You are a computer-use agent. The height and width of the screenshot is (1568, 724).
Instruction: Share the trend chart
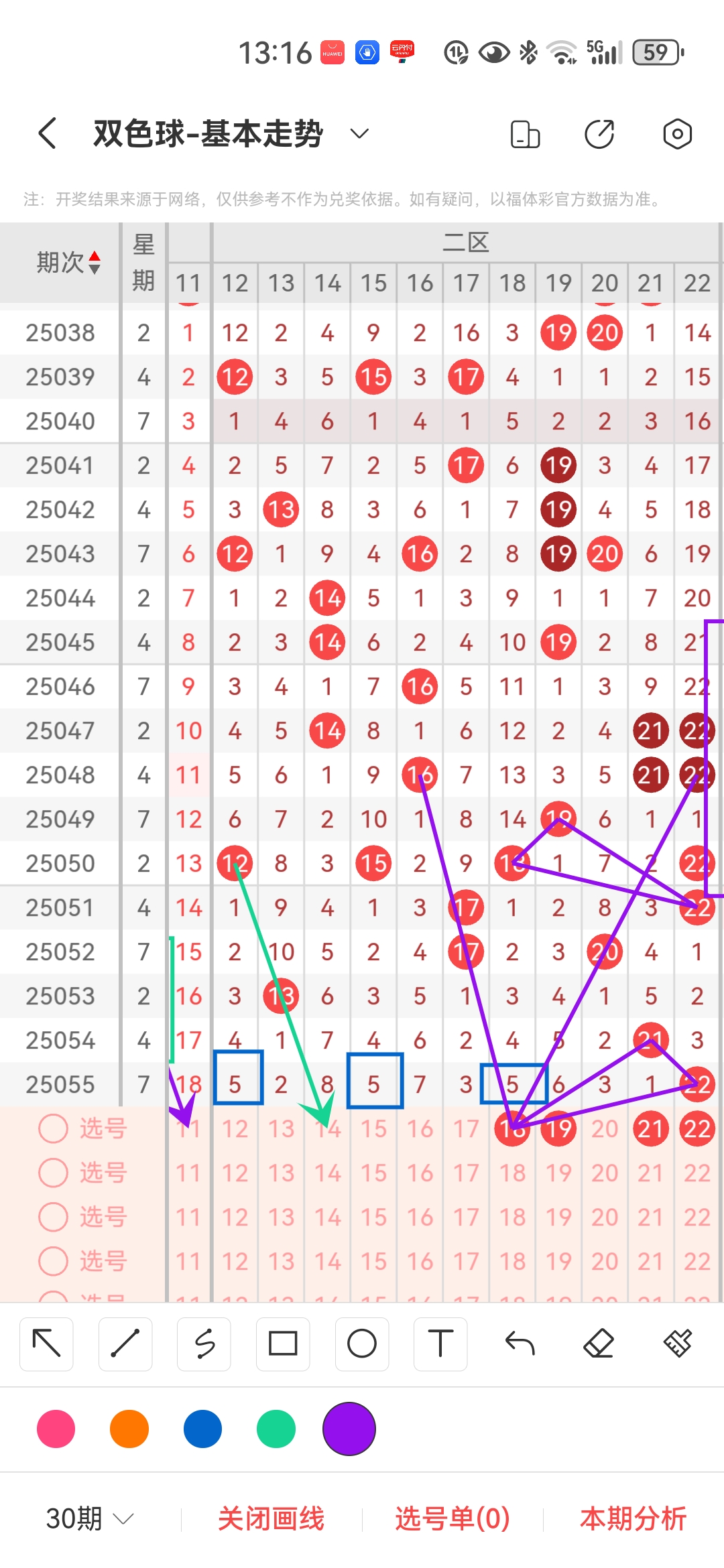599,134
